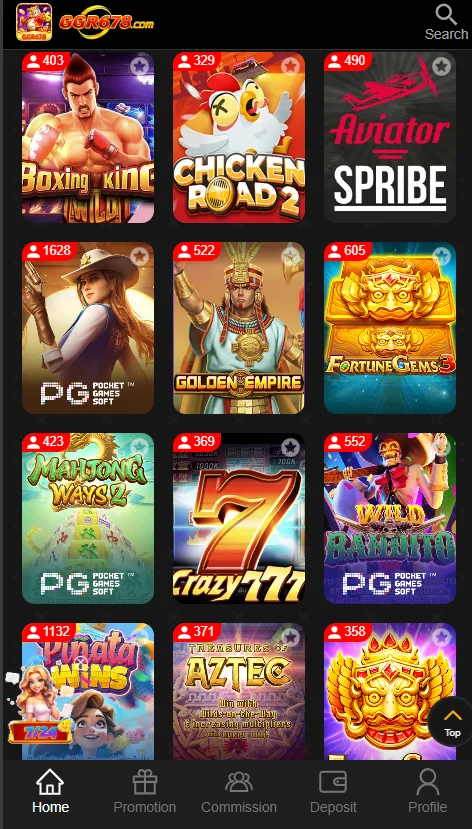Go to the Commission tab
Viewport: 472px width, 829px height.
239,791
